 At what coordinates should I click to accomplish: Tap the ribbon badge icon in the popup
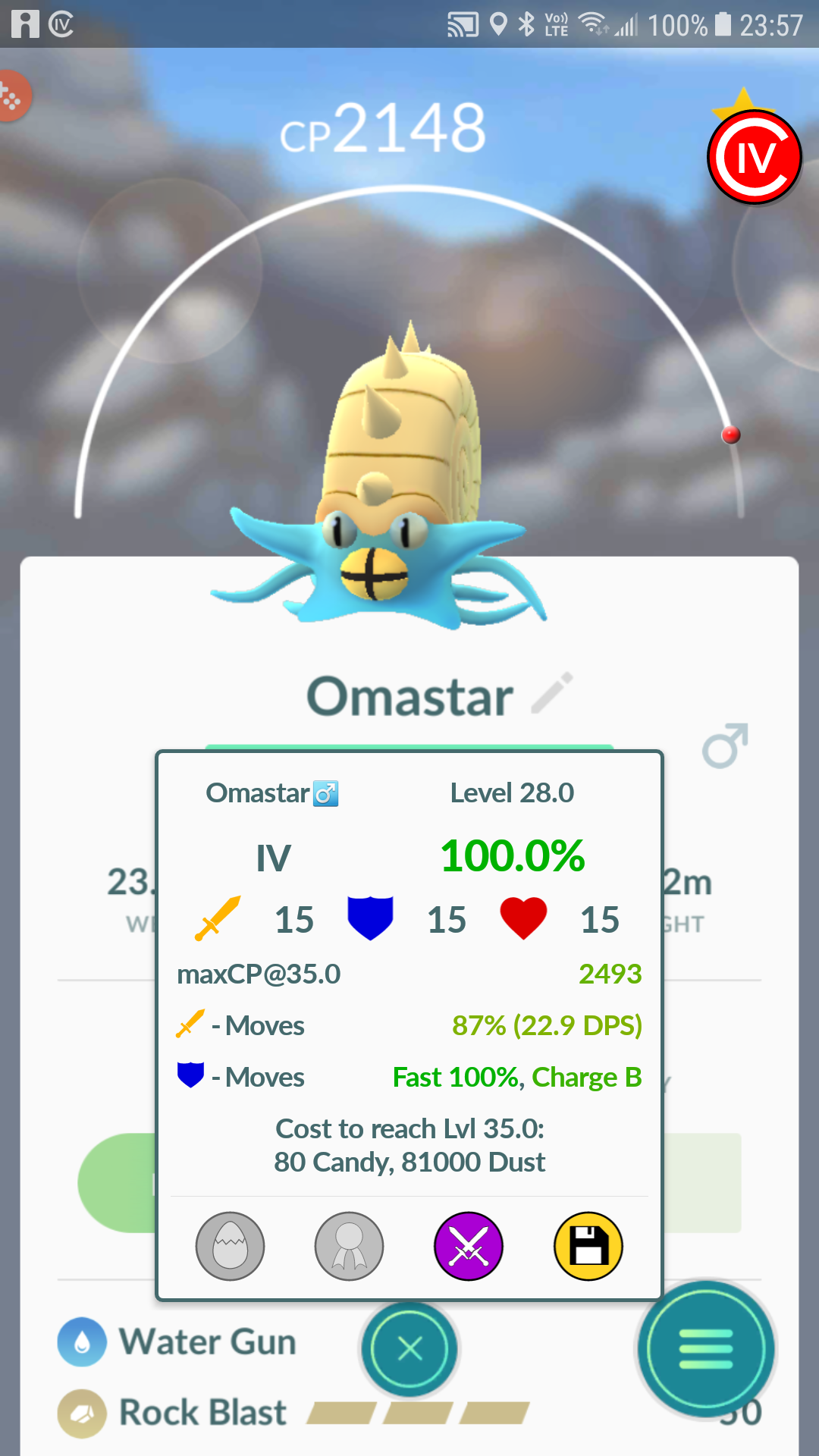click(349, 1246)
